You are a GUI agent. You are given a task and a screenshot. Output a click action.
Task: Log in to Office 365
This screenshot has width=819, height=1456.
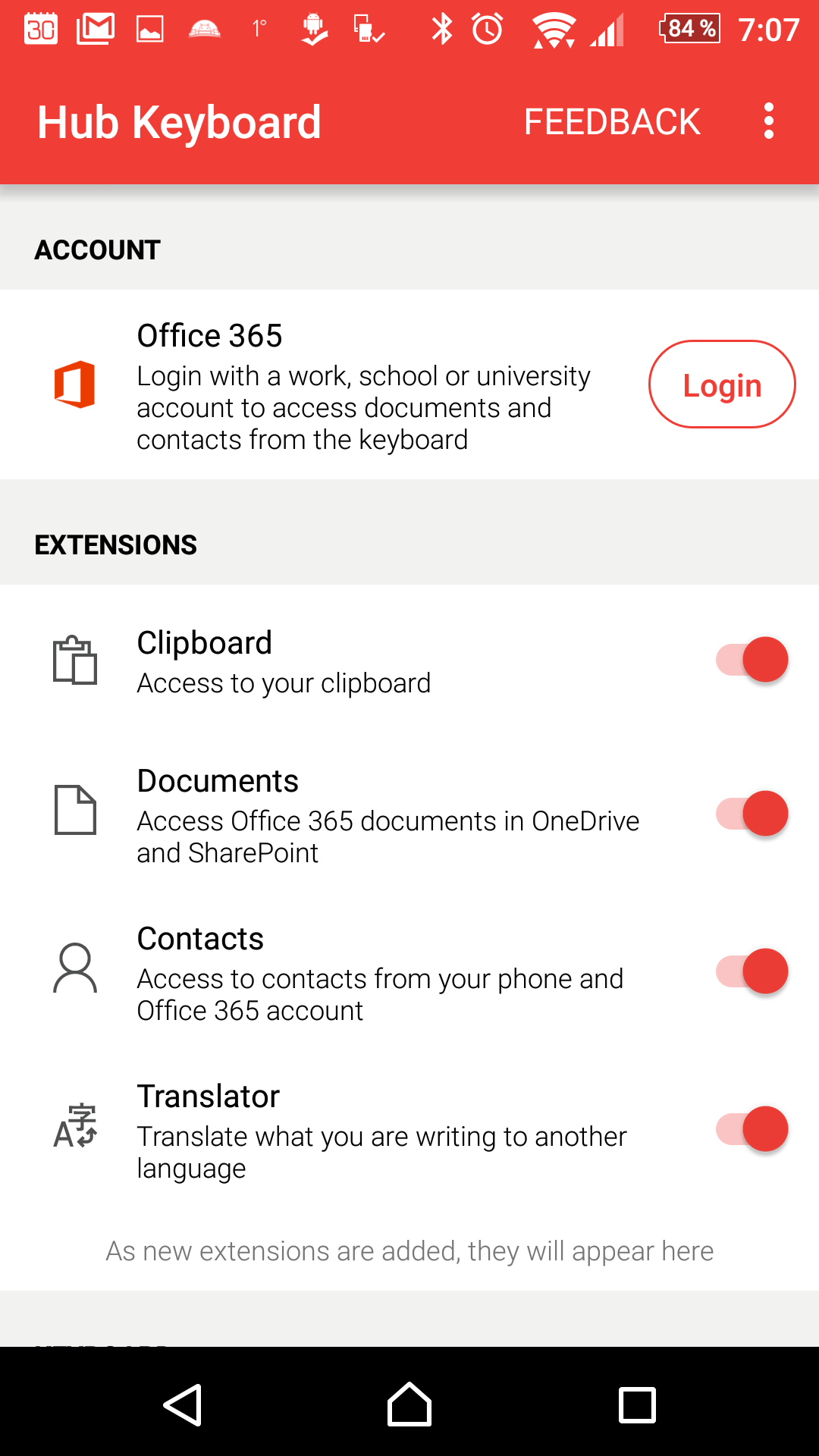coord(721,384)
